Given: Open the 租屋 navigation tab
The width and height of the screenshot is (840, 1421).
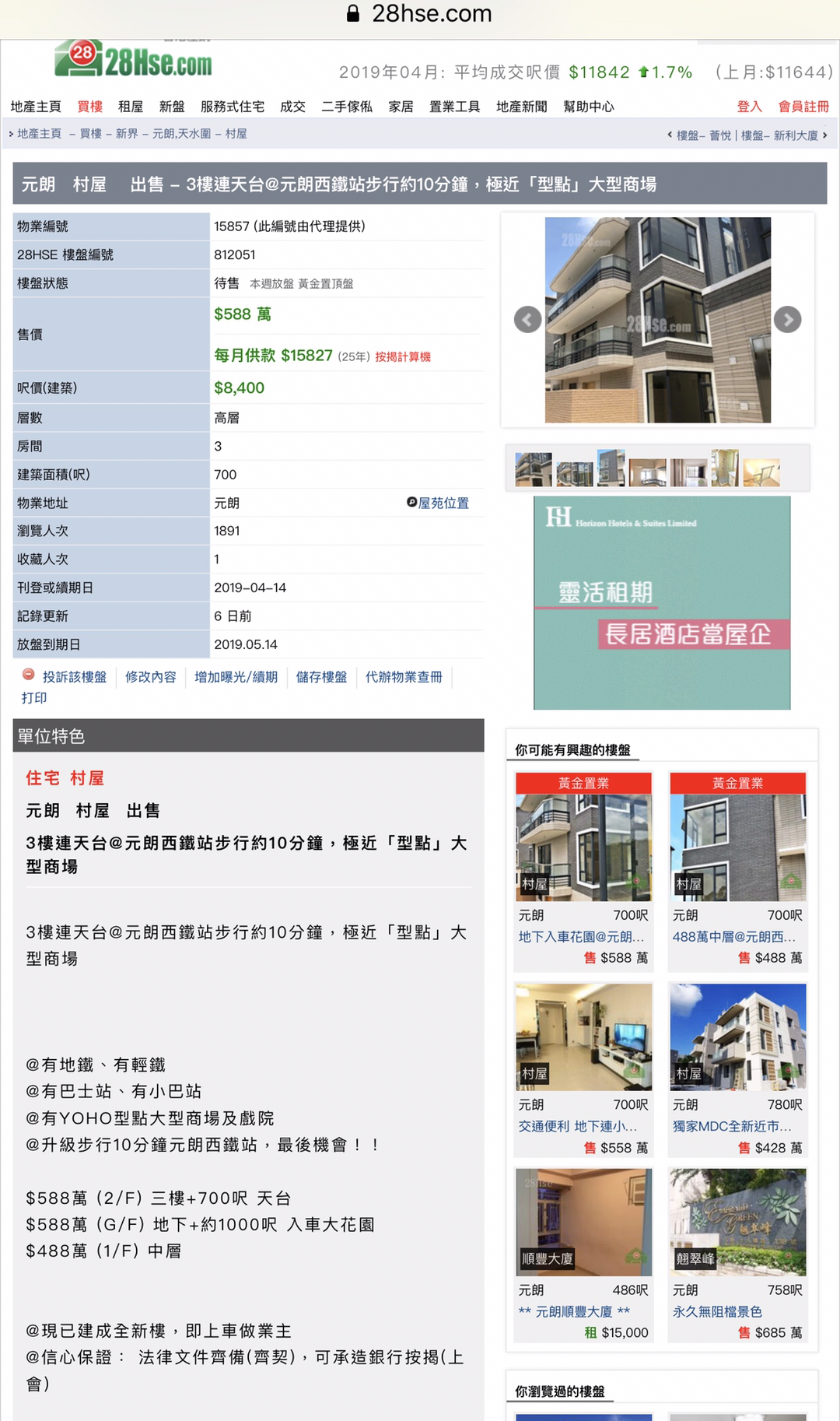Looking at the screenshot, I should [131, 107].
